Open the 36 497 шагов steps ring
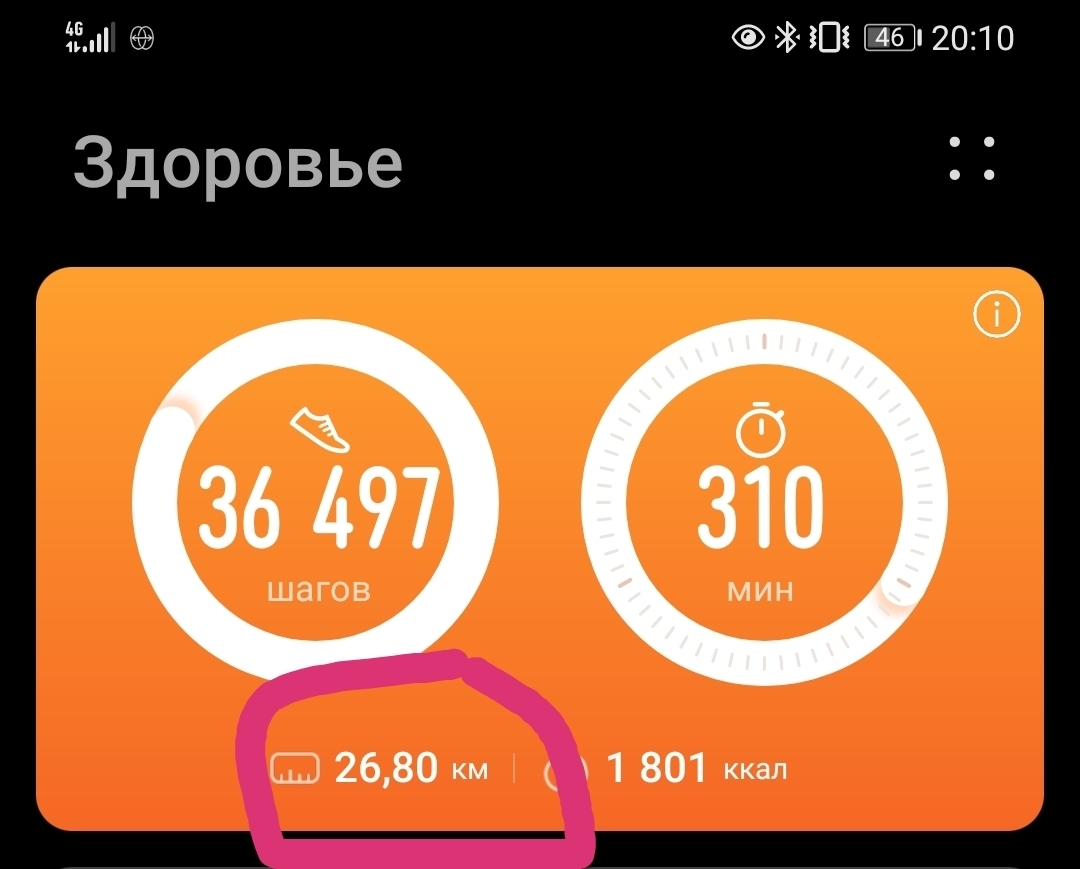This screenshot has height=869, width=1080. point(316,505)
